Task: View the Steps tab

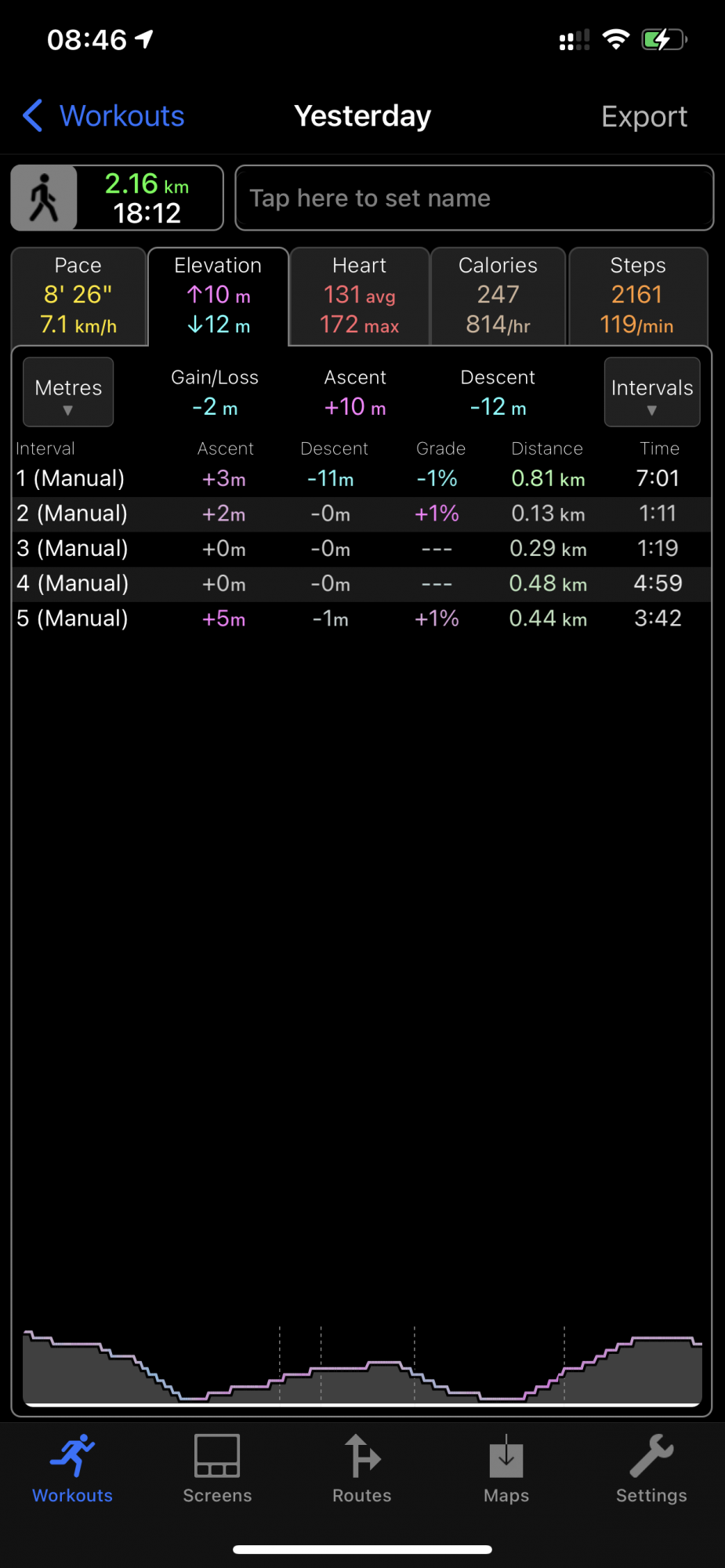Action: click(x=637, y=296)
